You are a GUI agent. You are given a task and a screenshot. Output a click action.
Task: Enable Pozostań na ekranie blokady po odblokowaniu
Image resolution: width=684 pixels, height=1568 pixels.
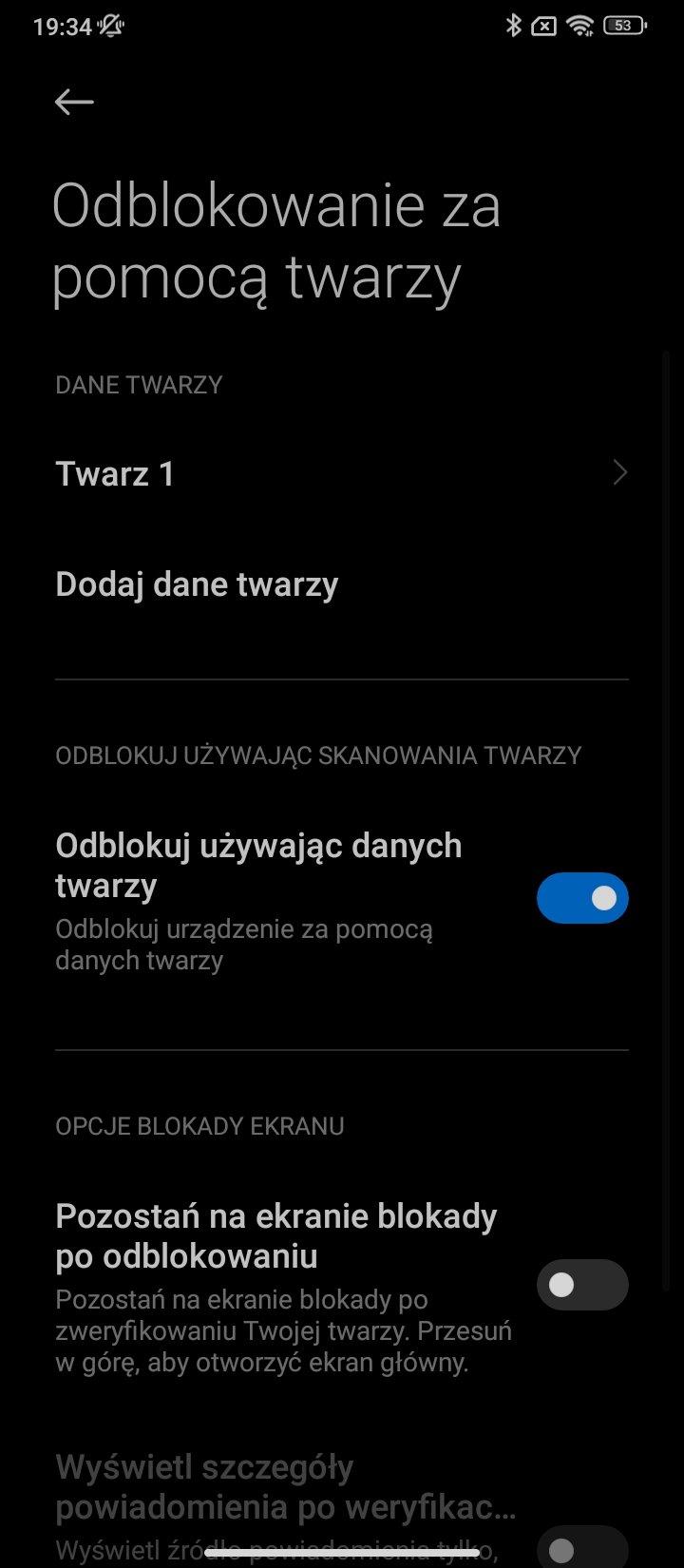(582, 1285)
